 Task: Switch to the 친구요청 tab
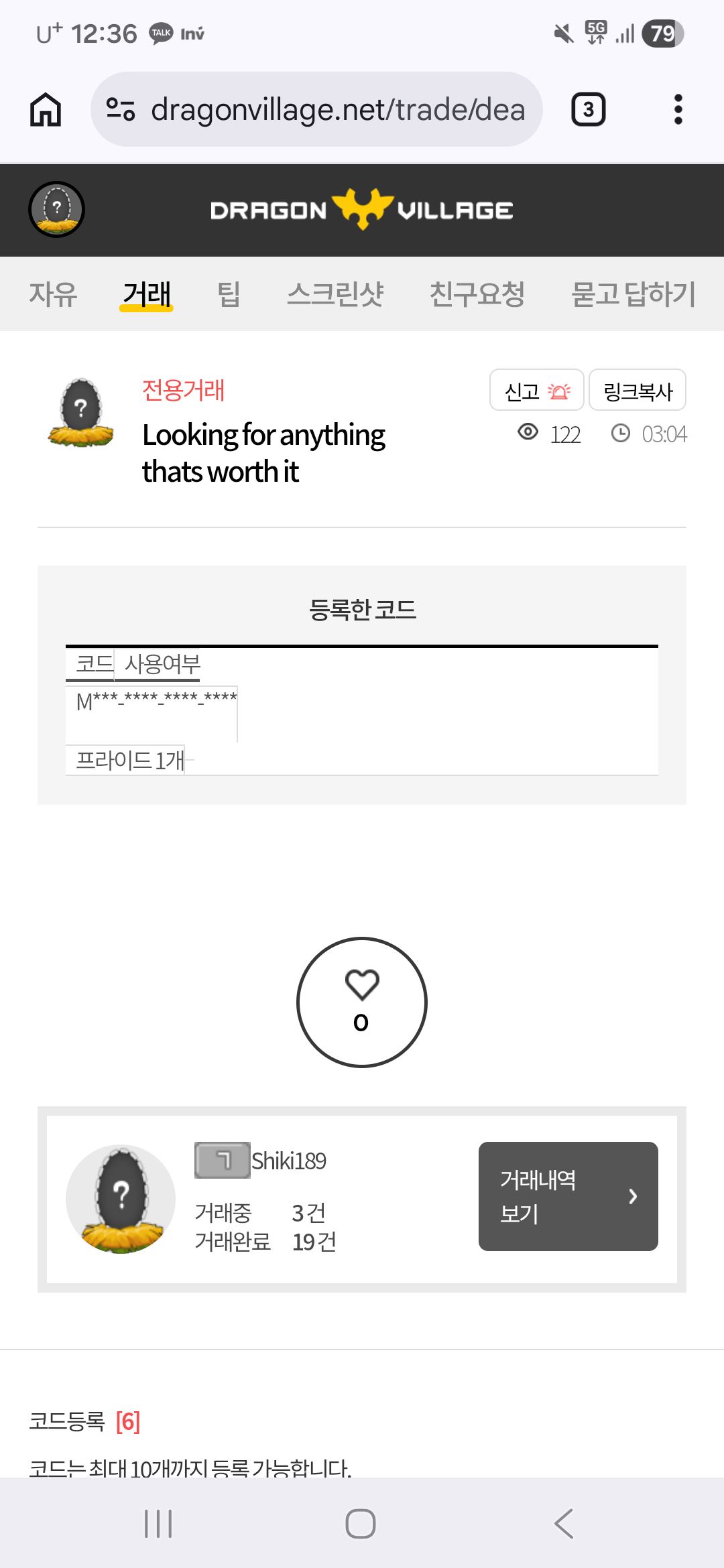(x=477, y=294)
